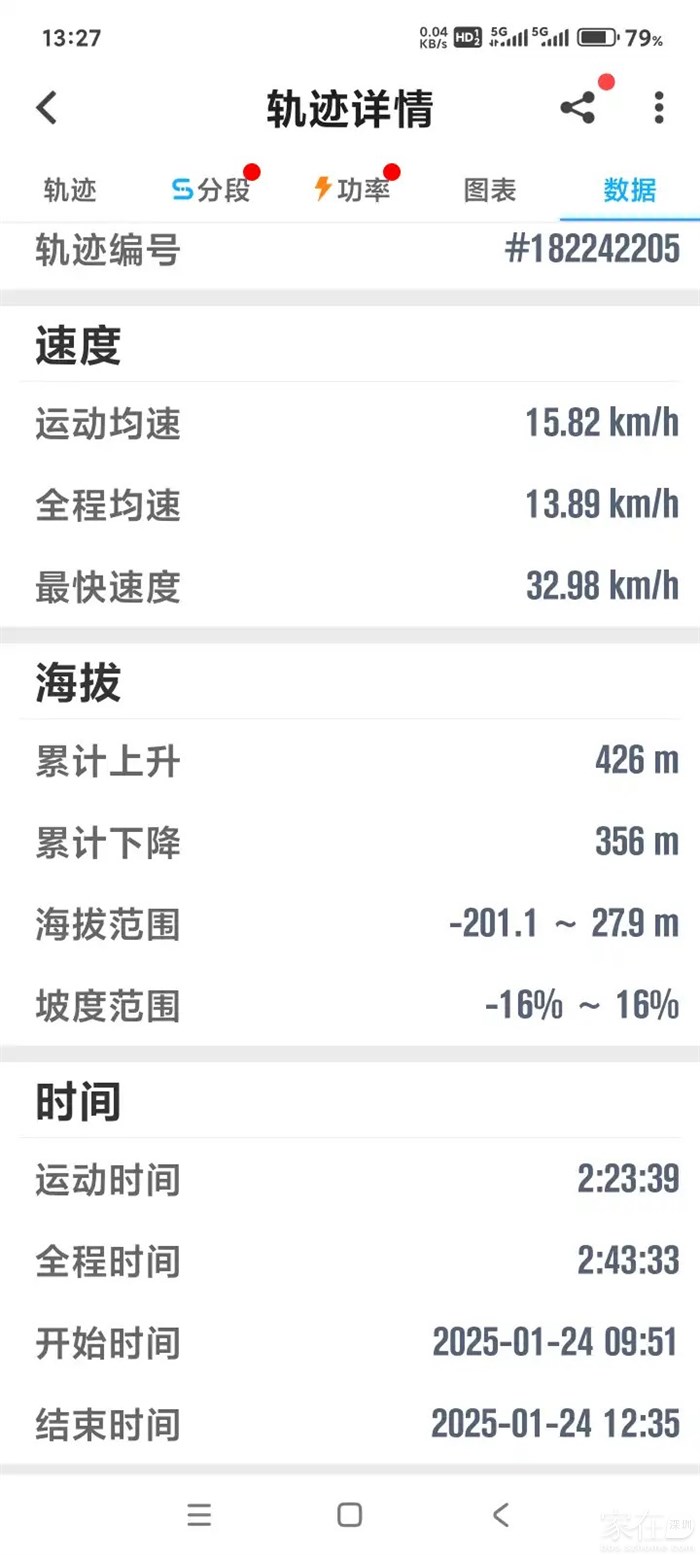Tap the system home button
This screenshot has height=1555, width=700.
tap(349, 1514)
